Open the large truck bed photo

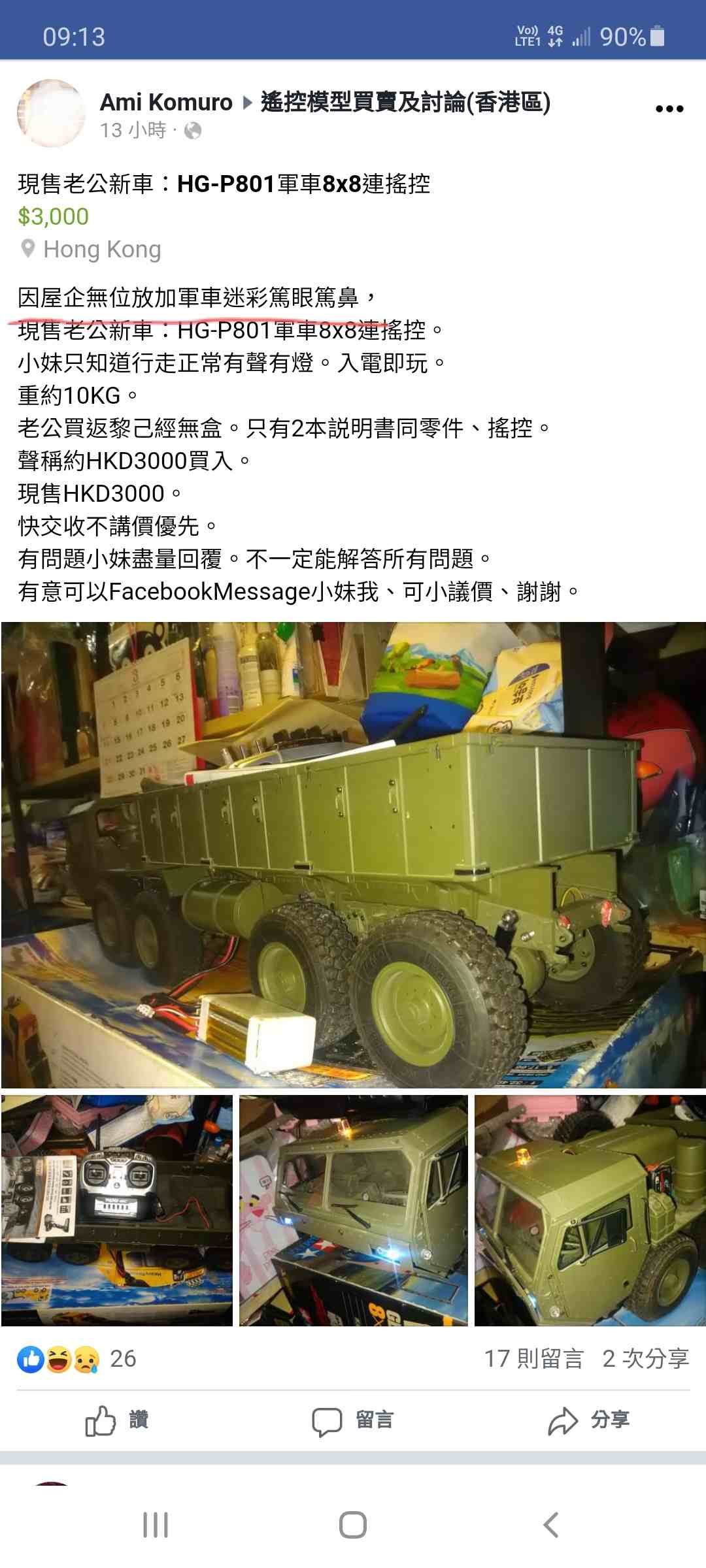[353, 855]
